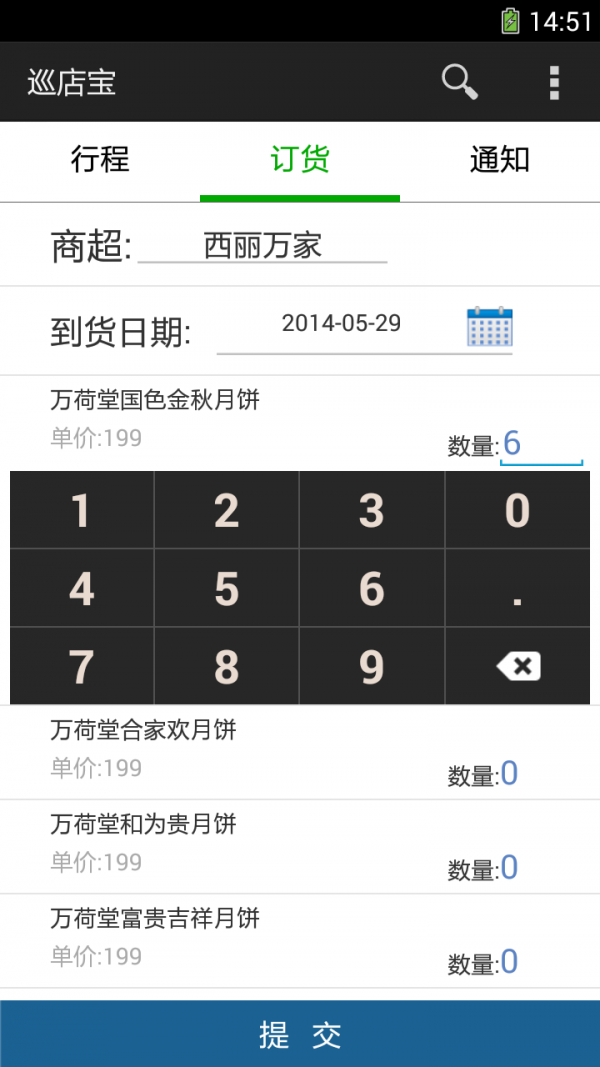
Task: Delete last digit with backspace key
Action: 517,667
